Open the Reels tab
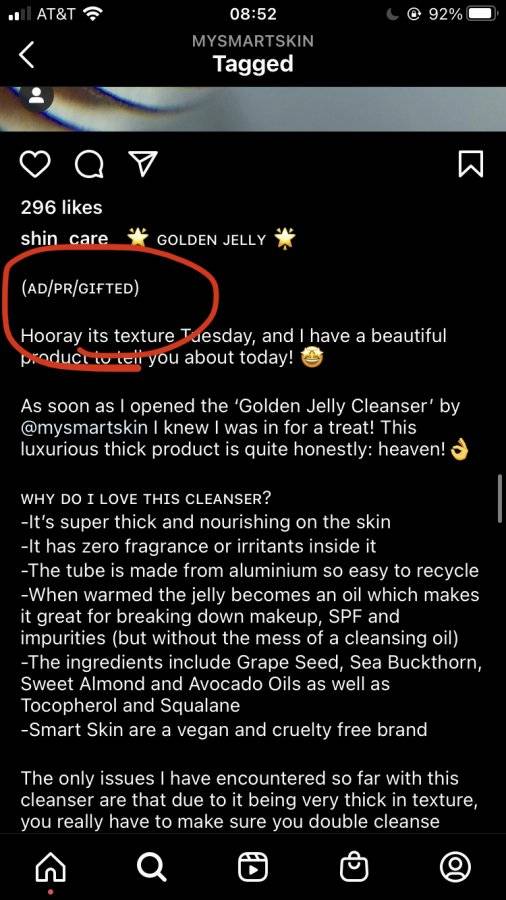 coord(253,867)
